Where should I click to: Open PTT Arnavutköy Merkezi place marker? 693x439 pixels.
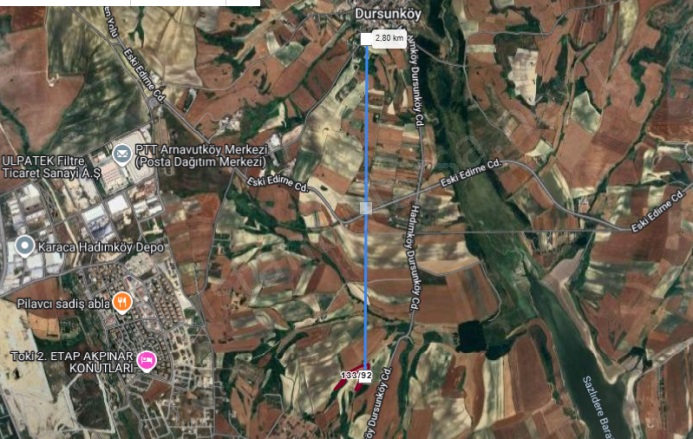click(121, 154)
